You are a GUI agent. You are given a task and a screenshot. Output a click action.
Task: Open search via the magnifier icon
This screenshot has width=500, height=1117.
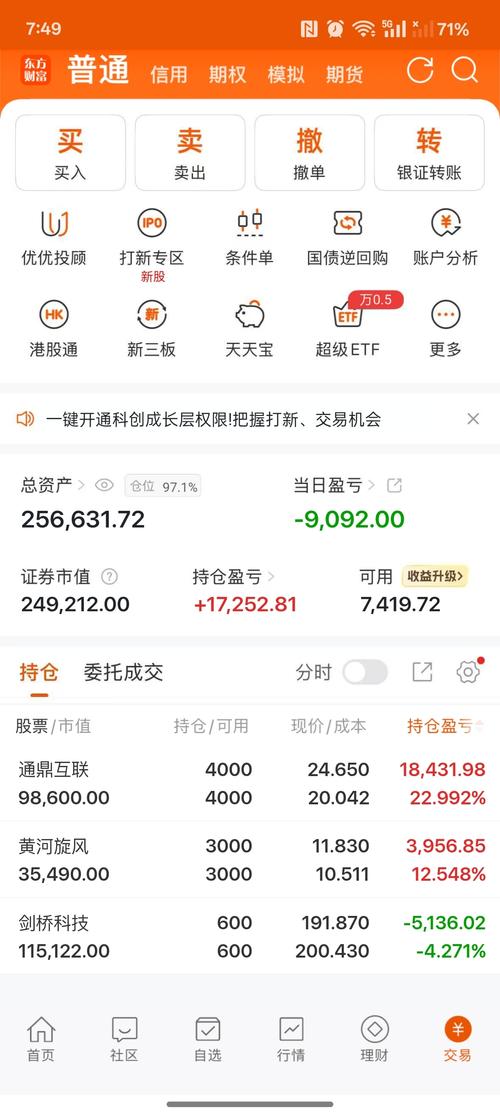point(464,71)
